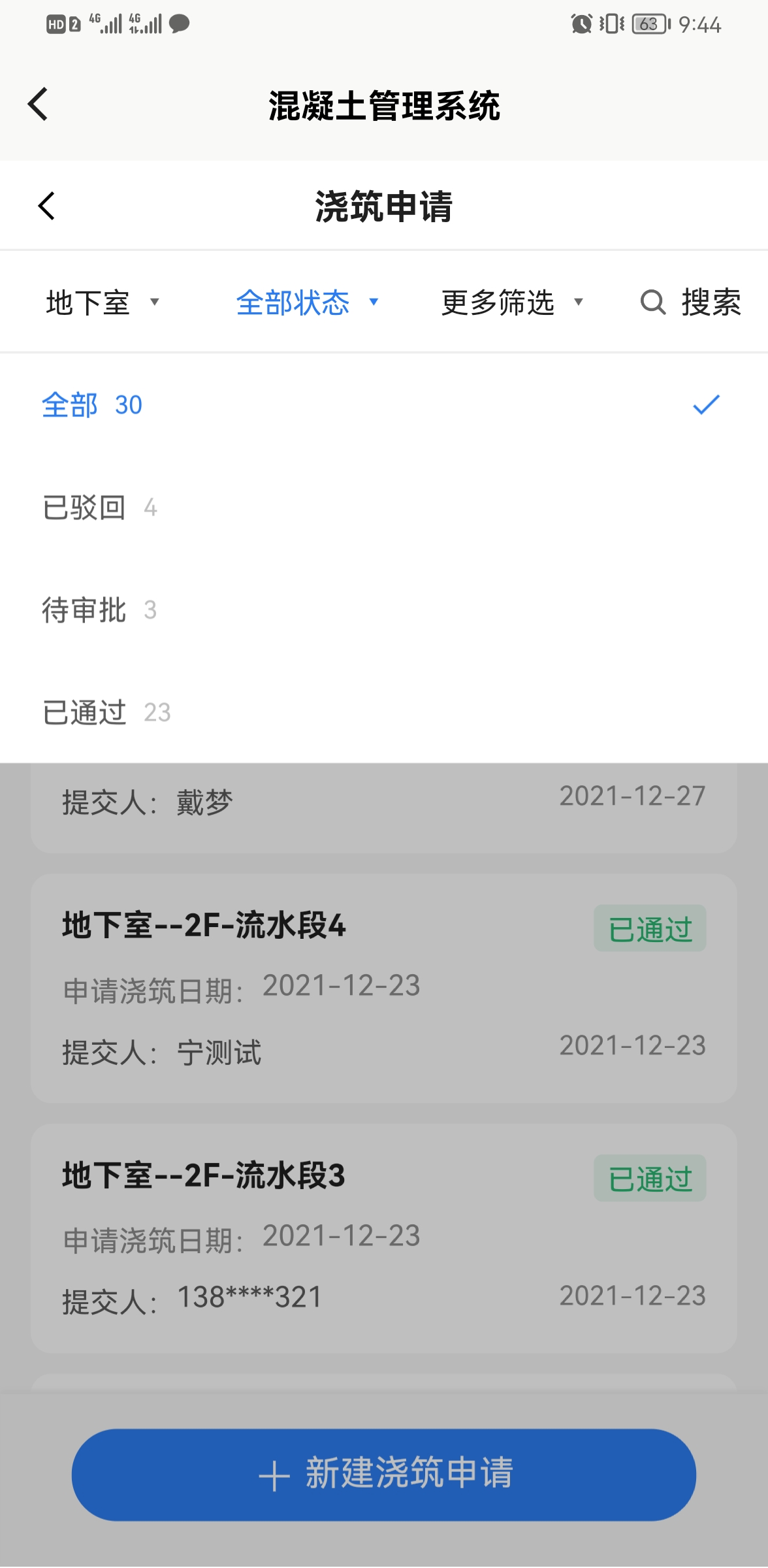
Task: Tap 搜索 to search applications
Action: click(691, 302)
